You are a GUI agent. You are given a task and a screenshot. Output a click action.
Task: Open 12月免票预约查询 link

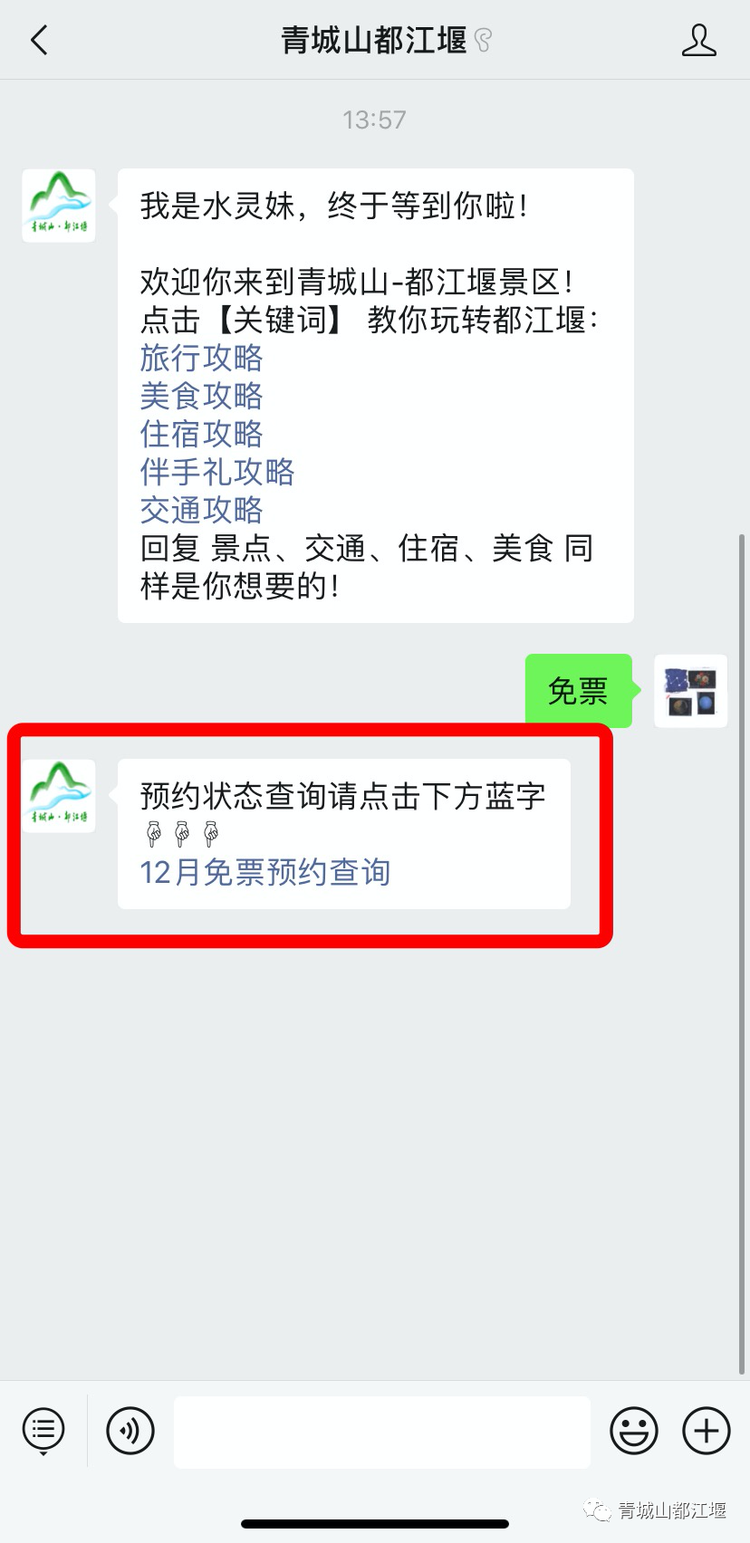(x=265, y=873)
